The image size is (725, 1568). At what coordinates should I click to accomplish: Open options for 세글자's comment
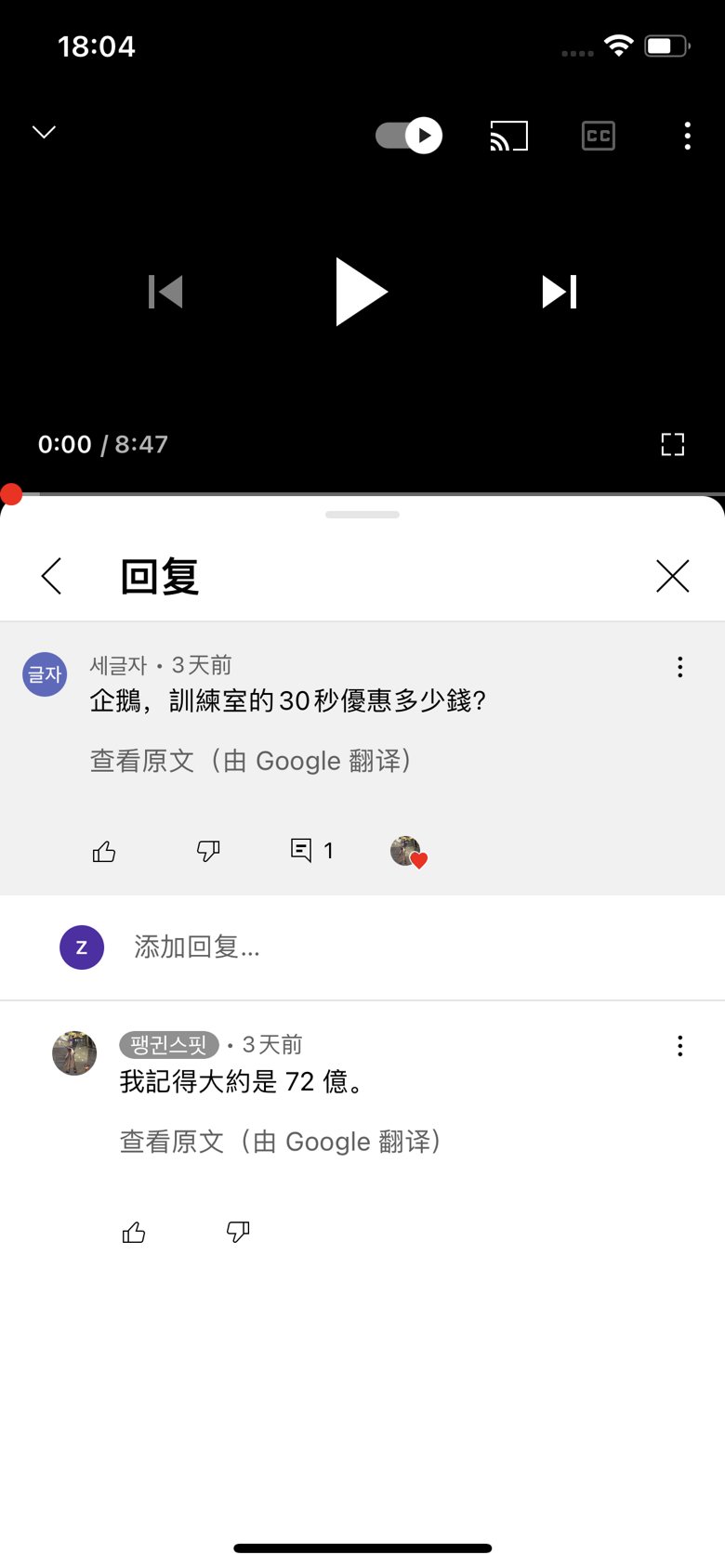pos(680,667)
